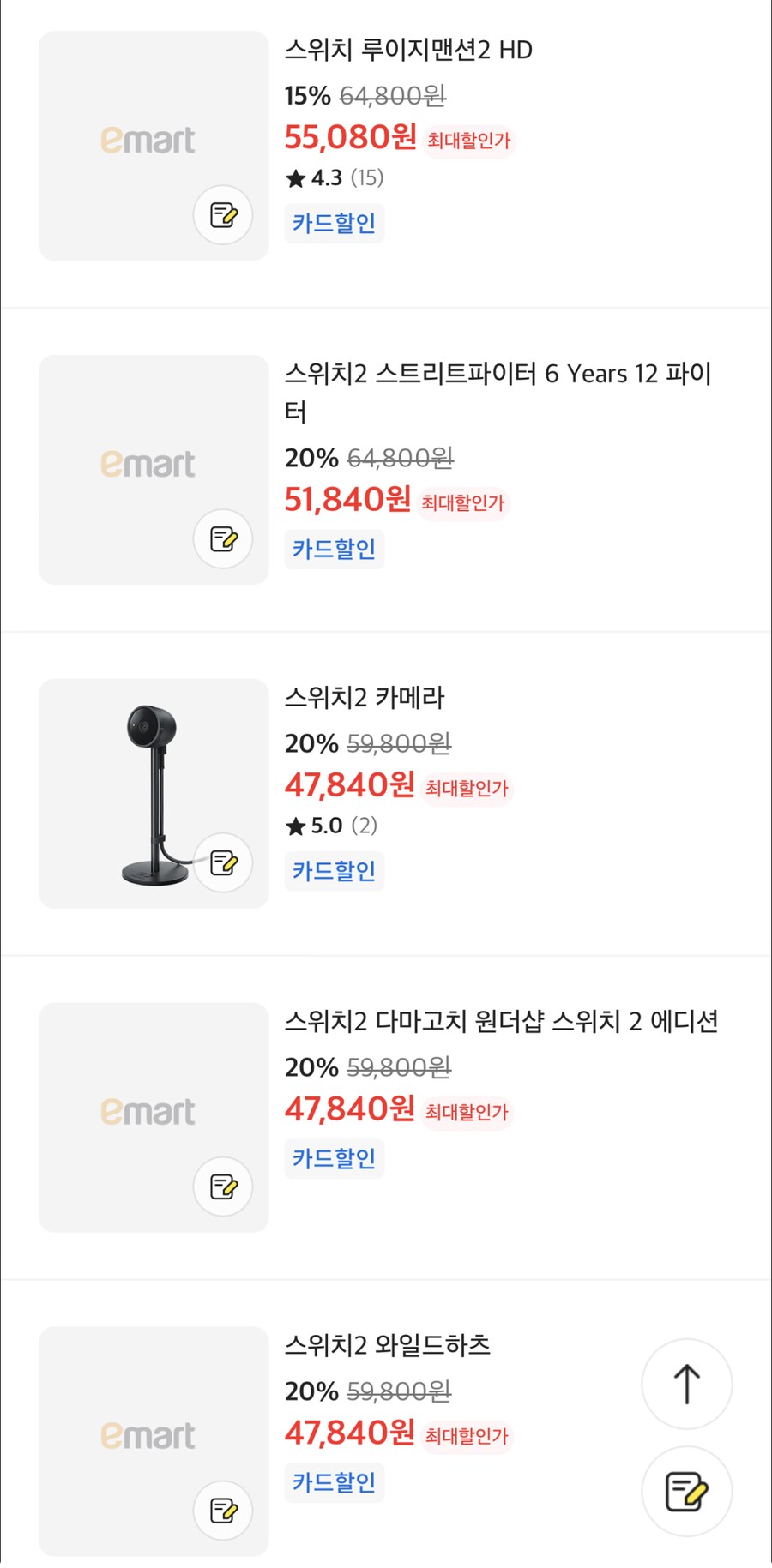Image resolution: width=772 pixels, height=1568 pixels.
Task: Tap the memo icon on 와일드하츠 card
Action: (222, 1511)
